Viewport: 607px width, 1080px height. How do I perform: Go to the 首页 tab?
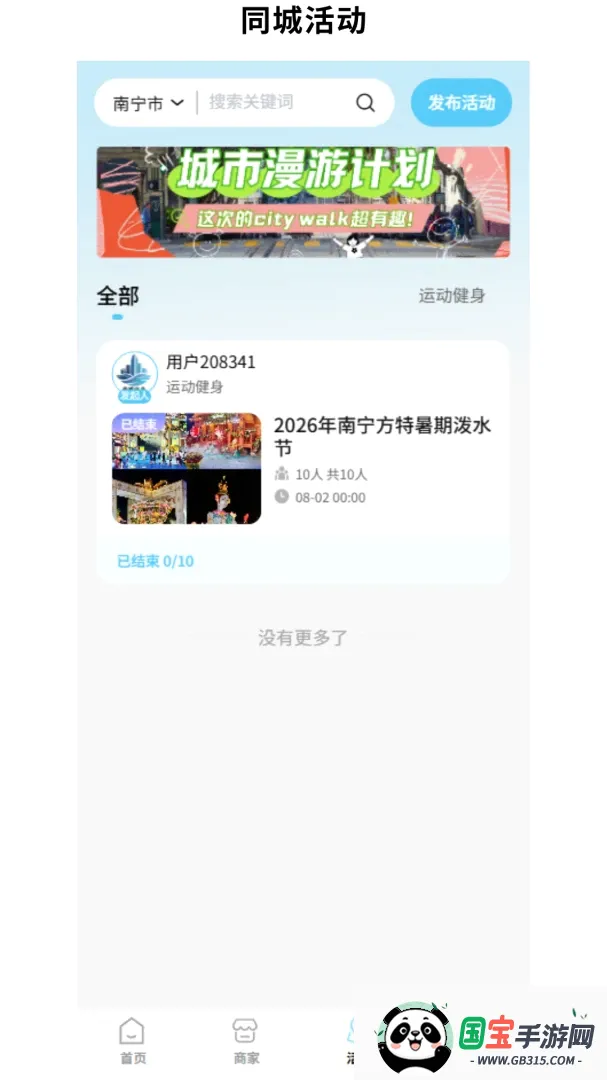[x=133, y=1041]
